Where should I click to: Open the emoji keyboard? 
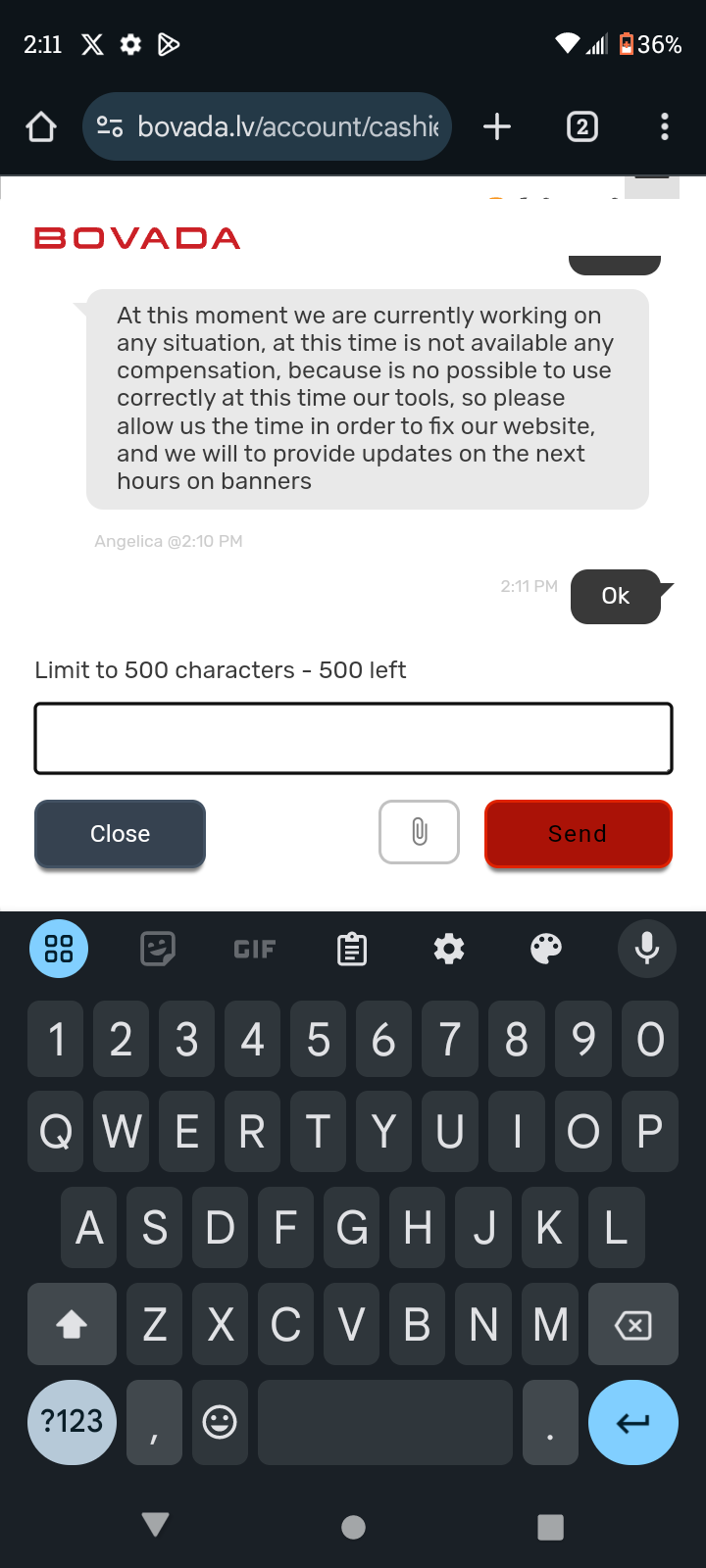(x=220, y=1422)
